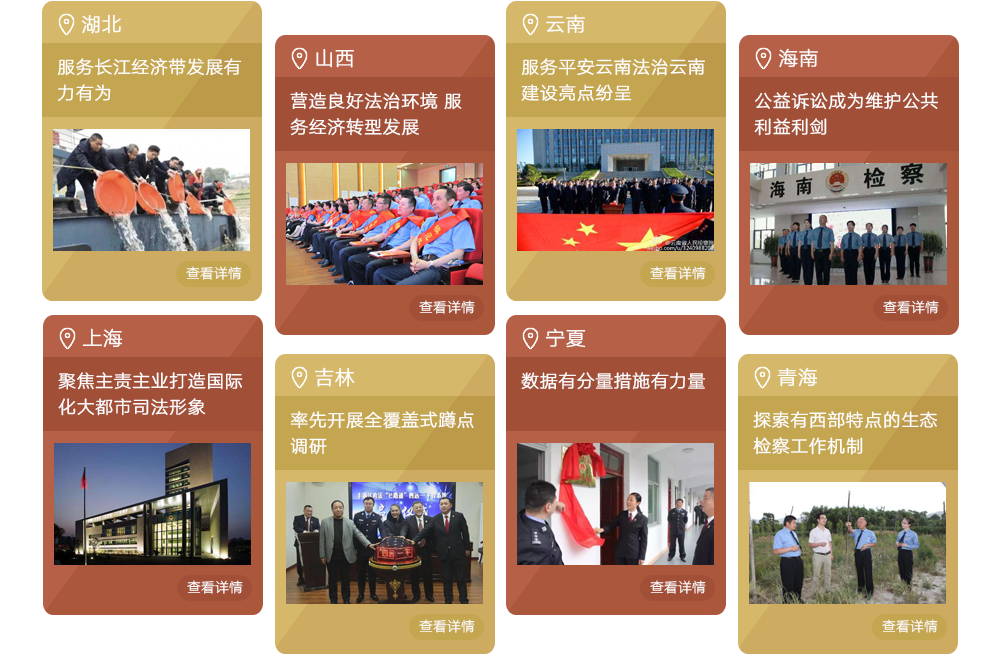This screenshot has width=1000, height=654.
Task: Open the 湖北 water-pouring photo
Action: [151, 190]
